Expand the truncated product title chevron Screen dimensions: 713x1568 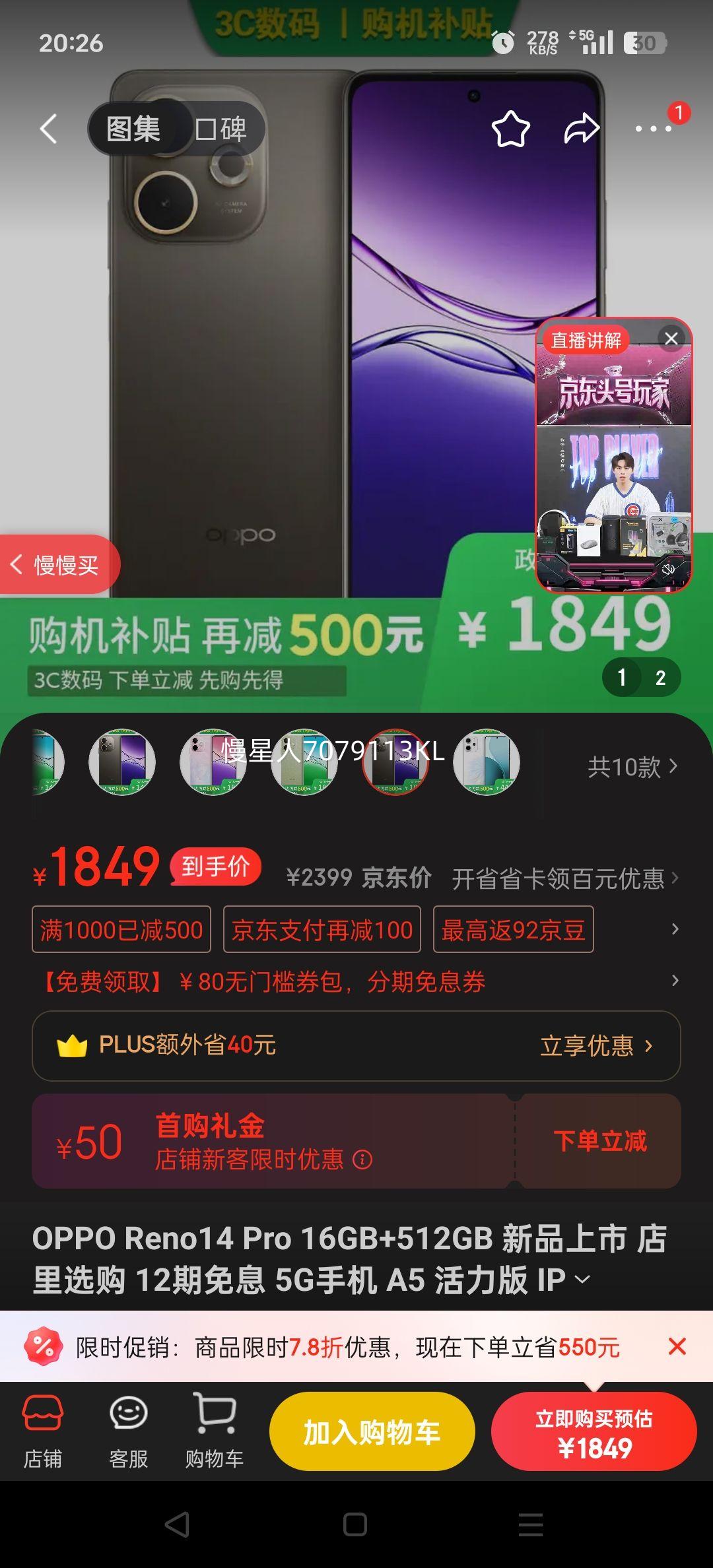[x=582, y=1278]
